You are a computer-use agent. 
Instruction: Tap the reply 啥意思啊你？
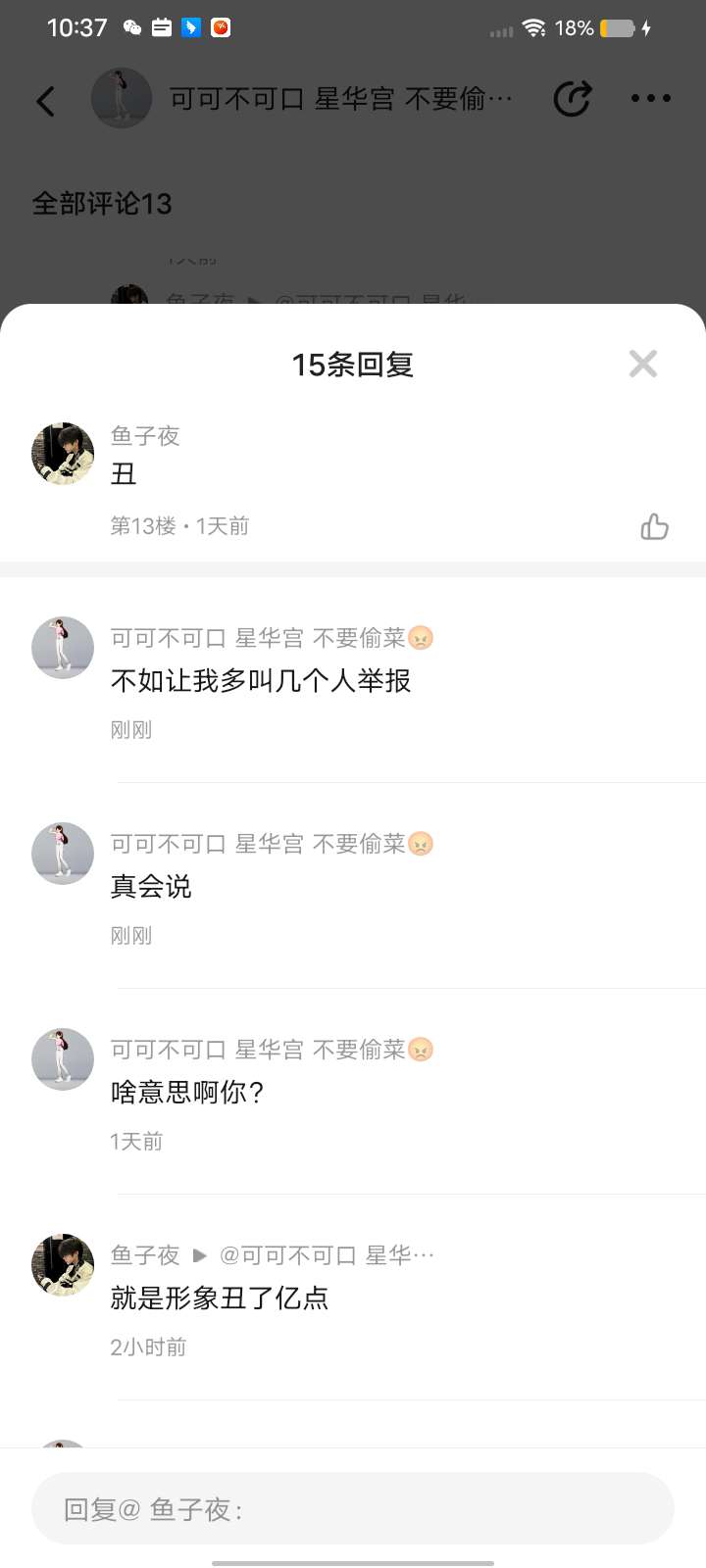tap(187, 1092)
